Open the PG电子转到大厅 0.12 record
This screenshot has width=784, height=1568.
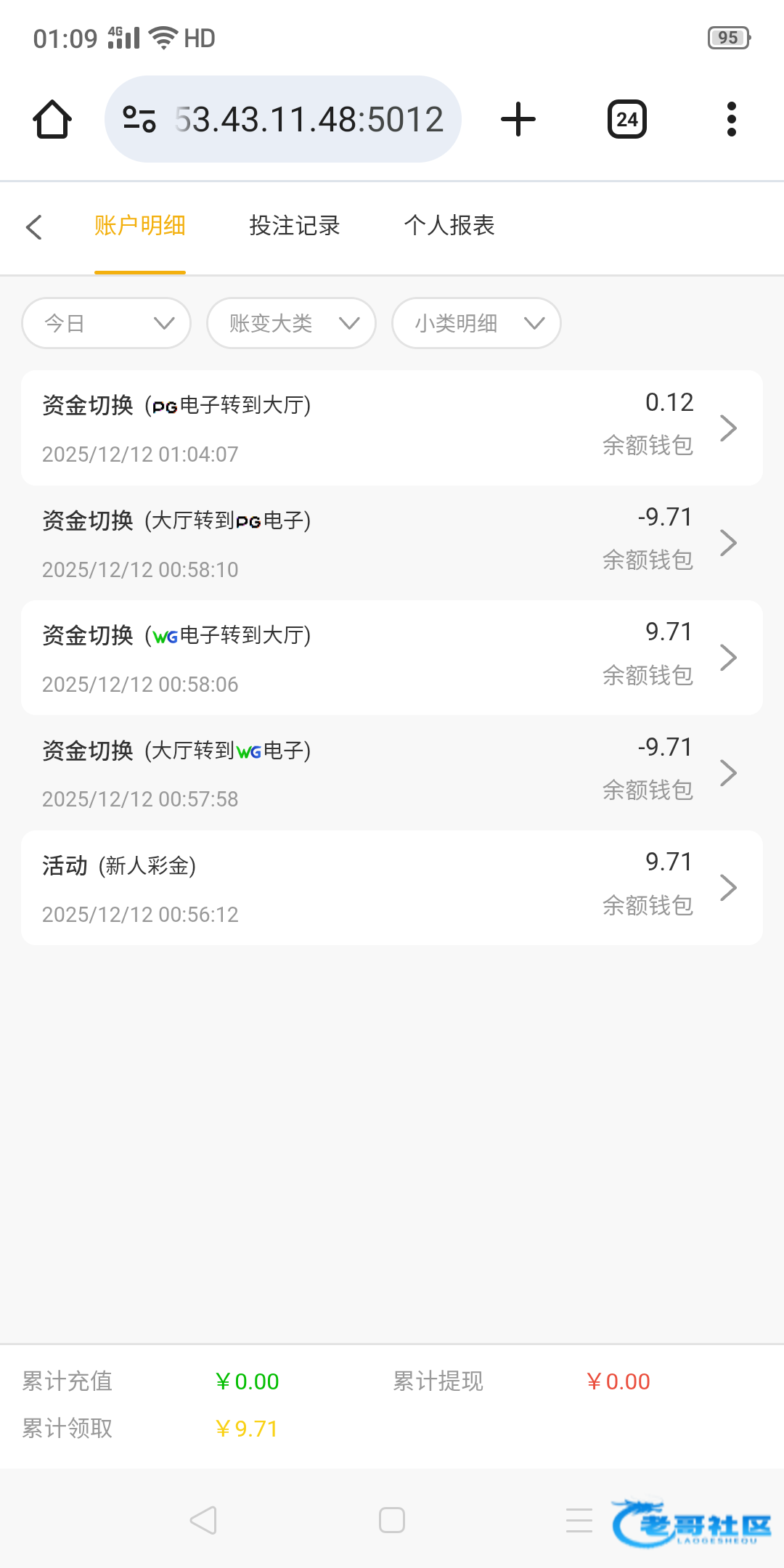point(392,428)
